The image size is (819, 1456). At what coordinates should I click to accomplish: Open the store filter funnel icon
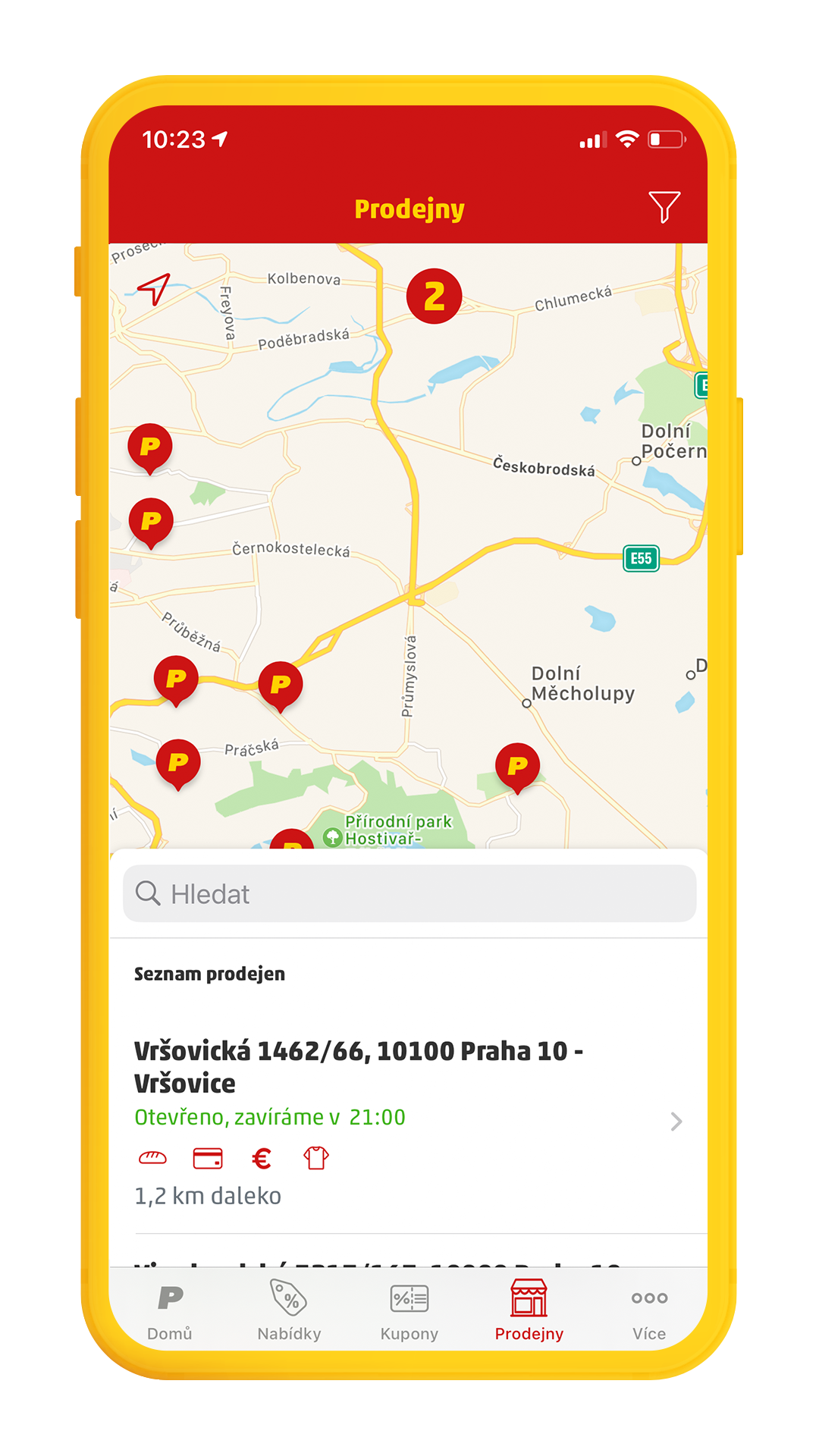pos(664,207)
